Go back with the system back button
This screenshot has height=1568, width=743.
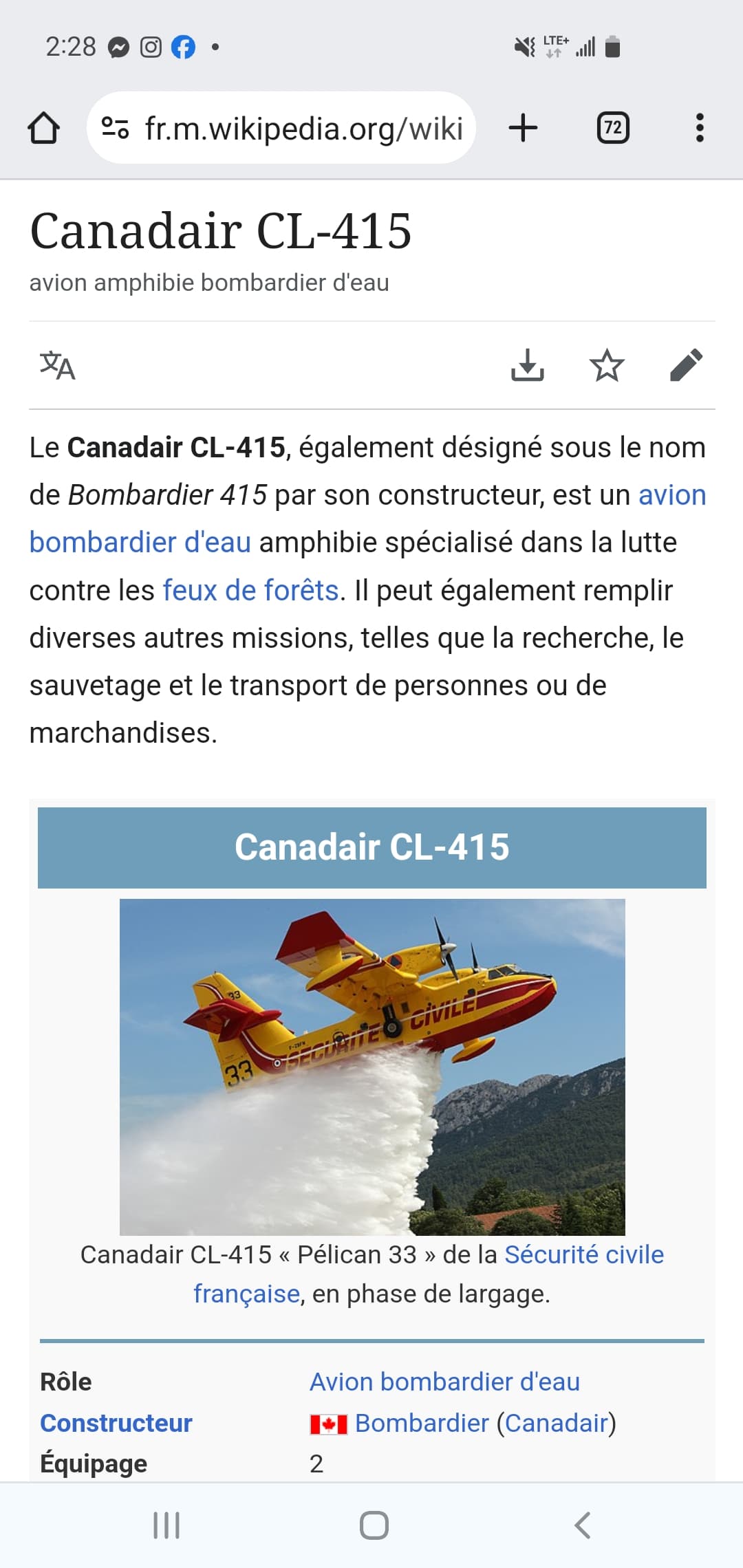click(x=582, y=1525)
